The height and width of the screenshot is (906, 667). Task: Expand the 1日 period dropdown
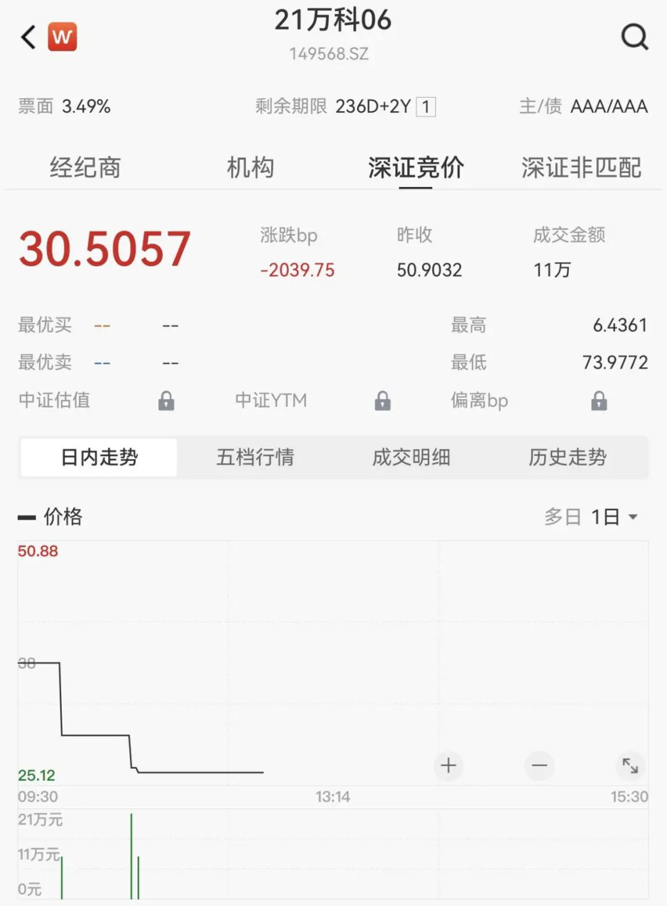614,517
